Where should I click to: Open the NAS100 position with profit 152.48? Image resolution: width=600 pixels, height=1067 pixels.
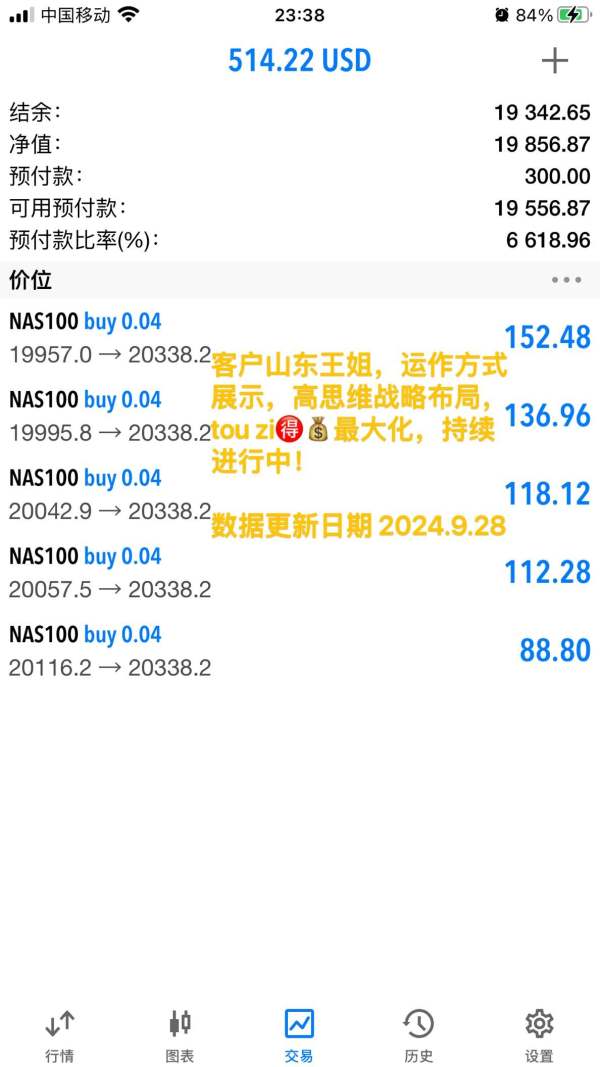point(300,338)
